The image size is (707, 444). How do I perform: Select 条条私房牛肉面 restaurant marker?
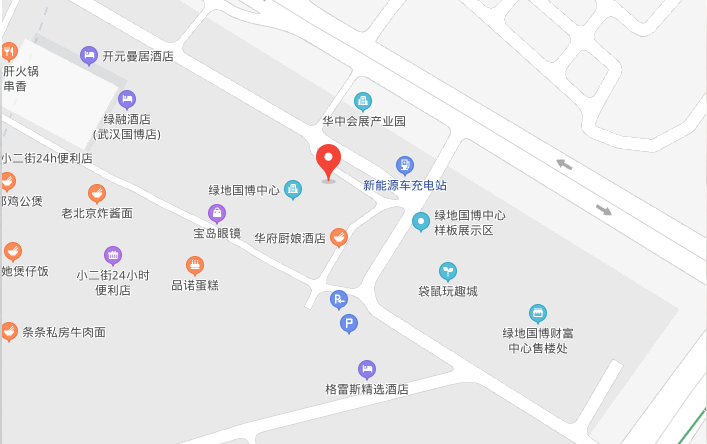point(9,331)
